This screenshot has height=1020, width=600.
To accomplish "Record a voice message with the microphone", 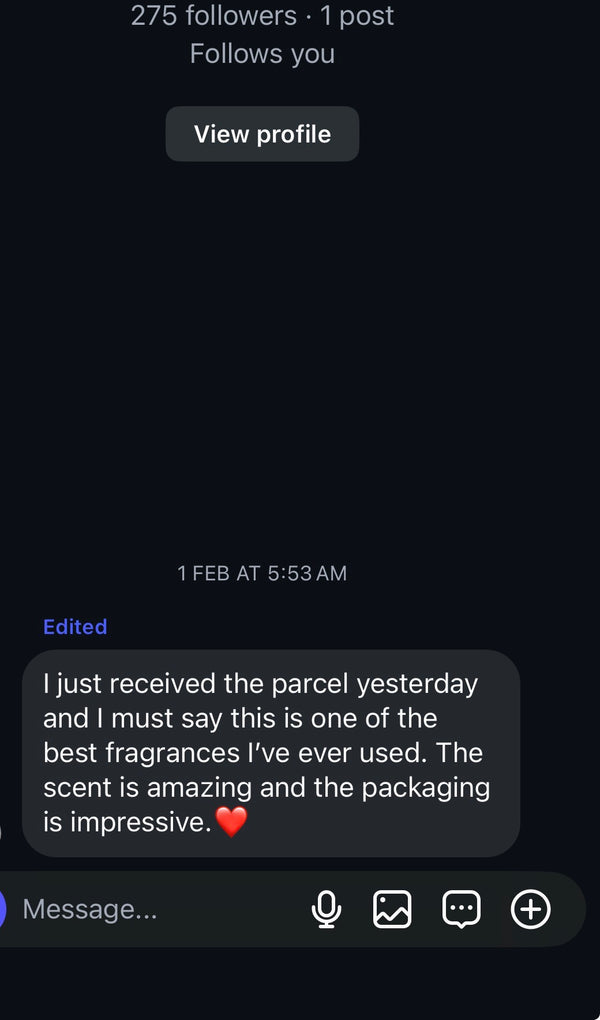I will 326,909.
